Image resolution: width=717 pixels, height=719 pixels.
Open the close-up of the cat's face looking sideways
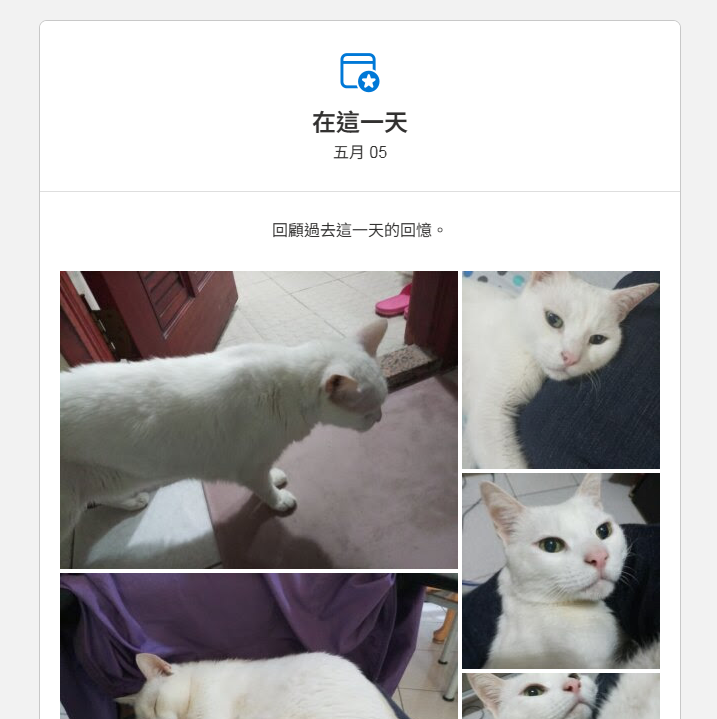(560, 570)
